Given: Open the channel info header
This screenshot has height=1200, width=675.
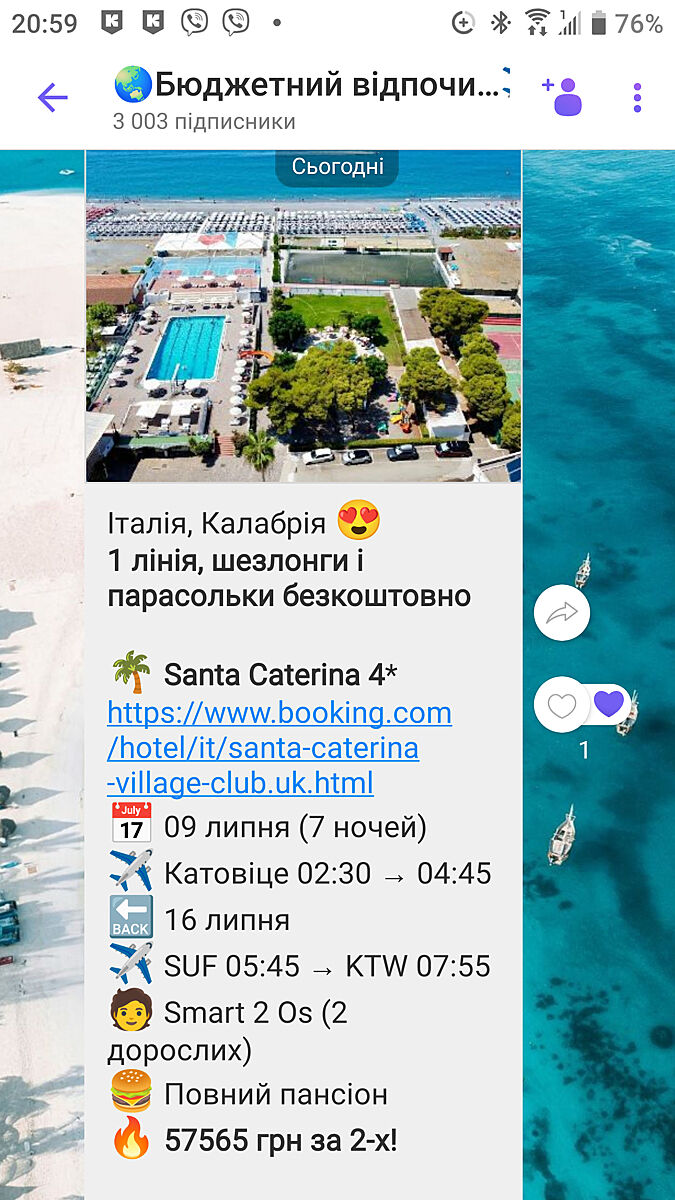Looking at the screenshot, I should click(x=310, y=99).
